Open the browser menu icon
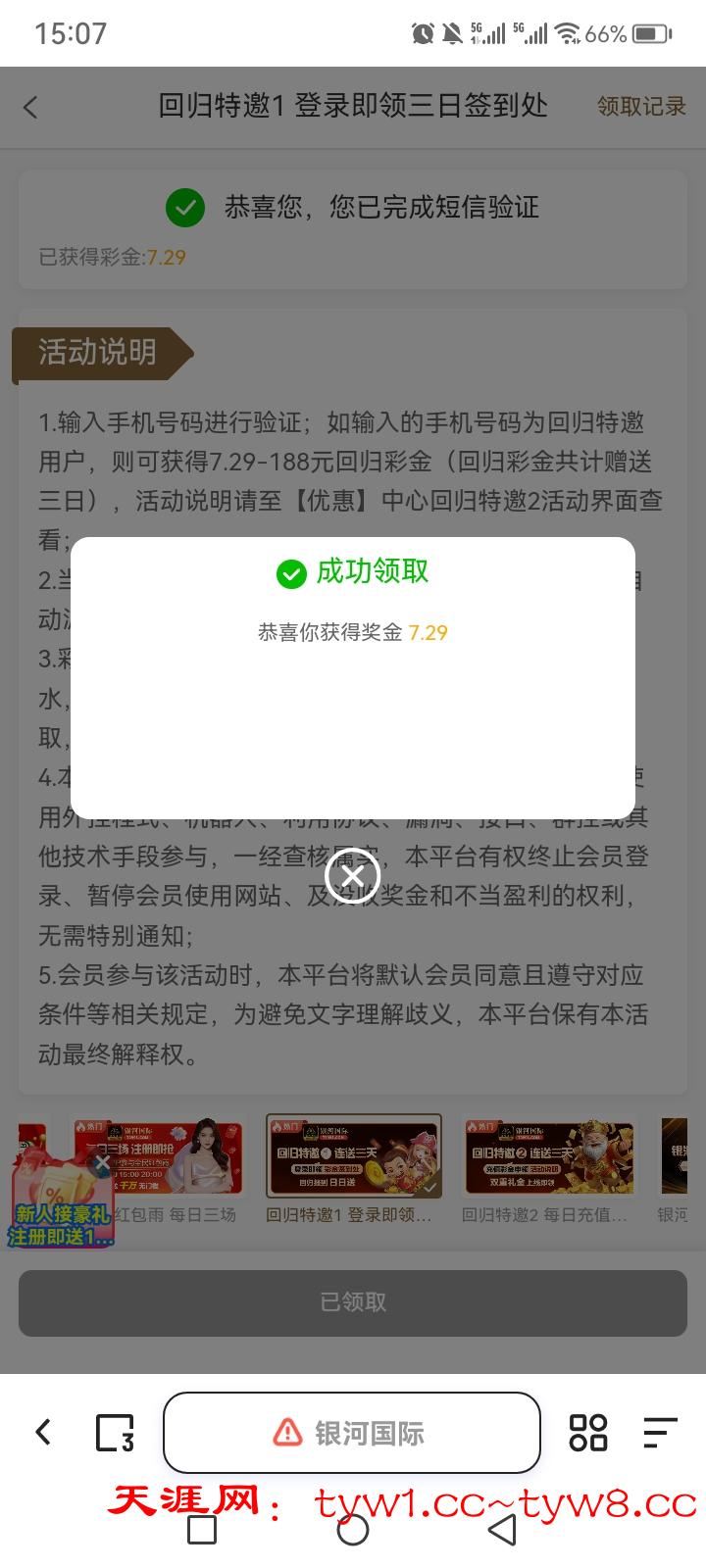 (x=660, y=1432)
